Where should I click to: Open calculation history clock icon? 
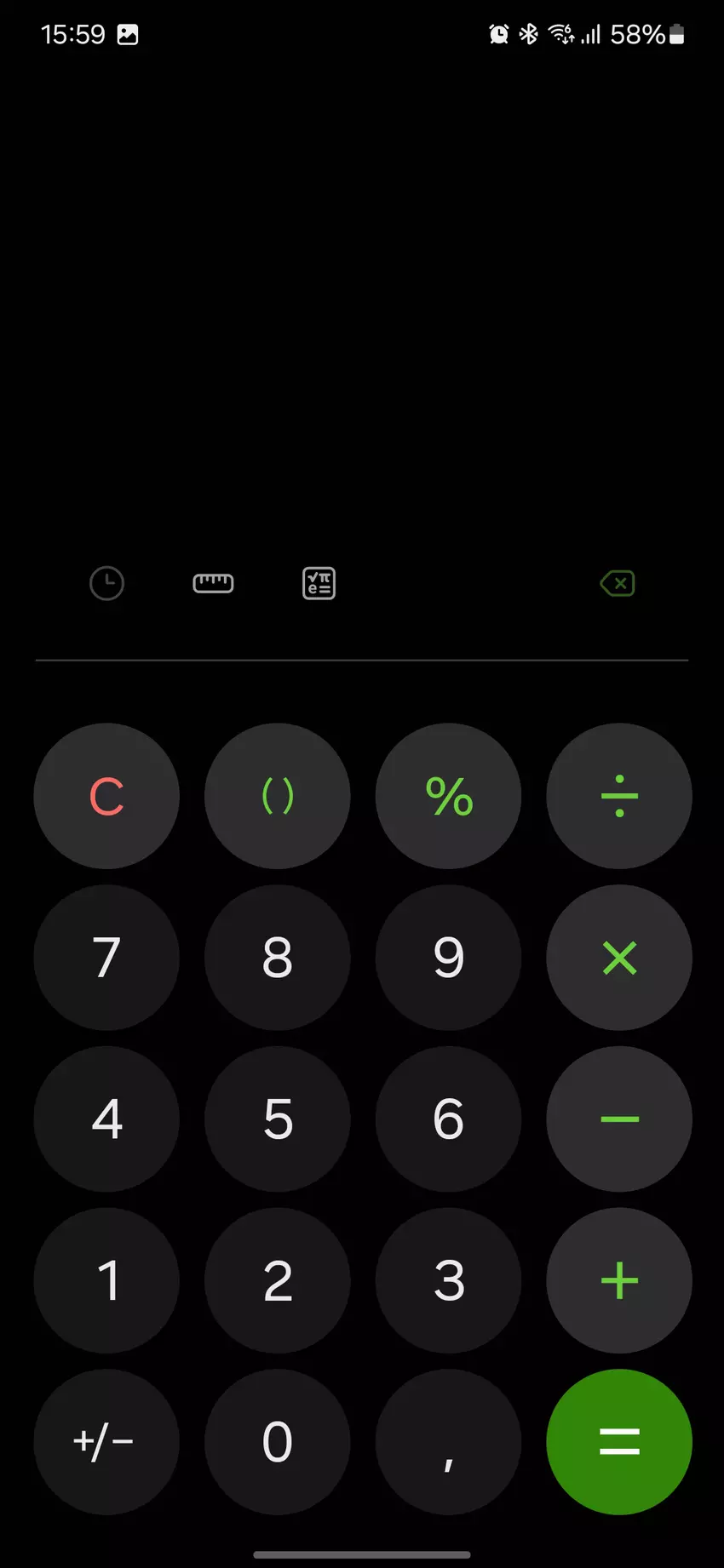click(106, 583)
